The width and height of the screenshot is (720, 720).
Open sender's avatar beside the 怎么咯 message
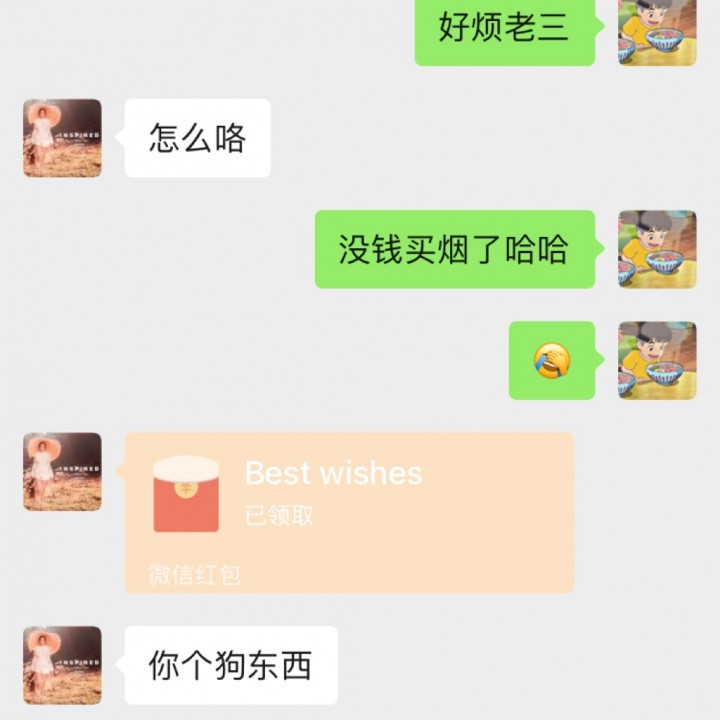62,138
